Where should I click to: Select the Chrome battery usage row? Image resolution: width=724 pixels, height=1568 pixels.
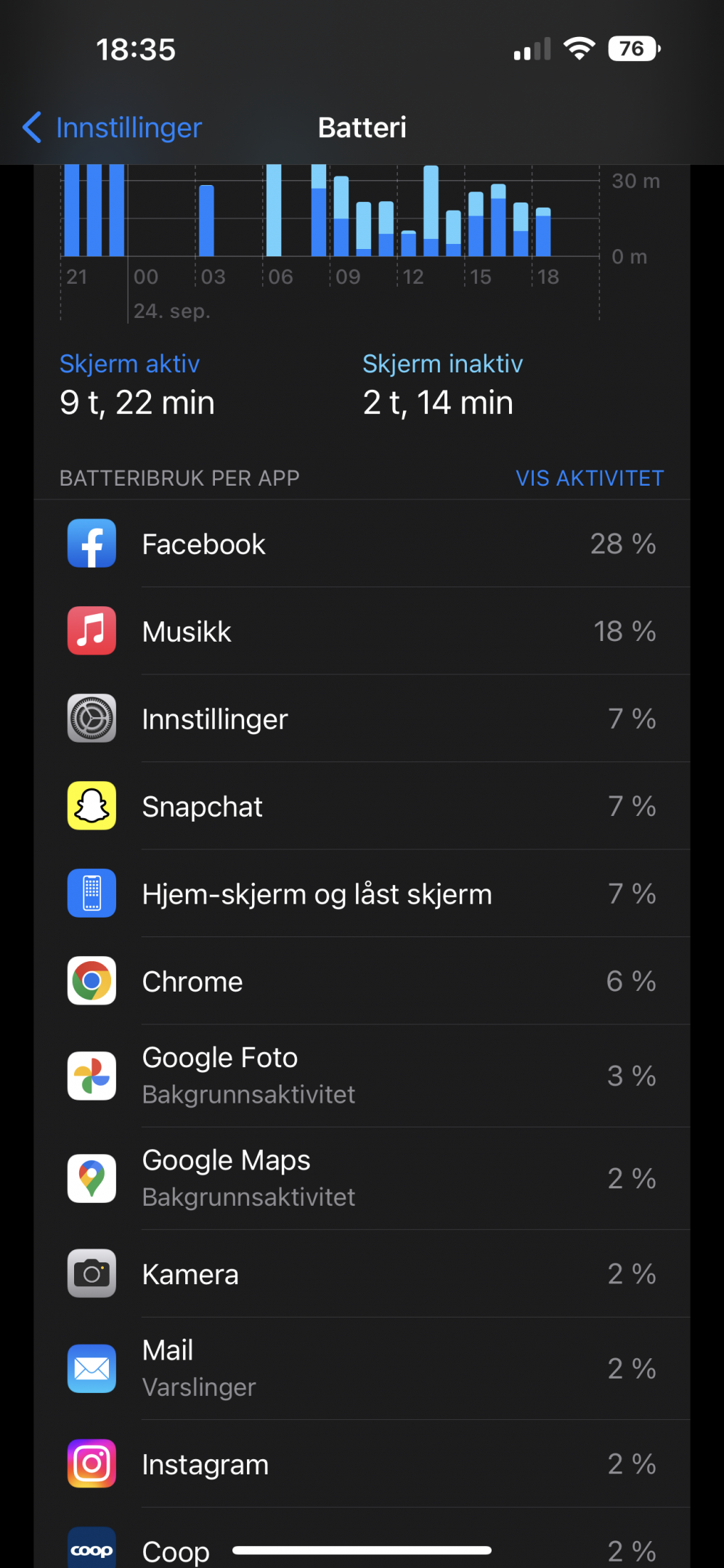pos(362,981)
